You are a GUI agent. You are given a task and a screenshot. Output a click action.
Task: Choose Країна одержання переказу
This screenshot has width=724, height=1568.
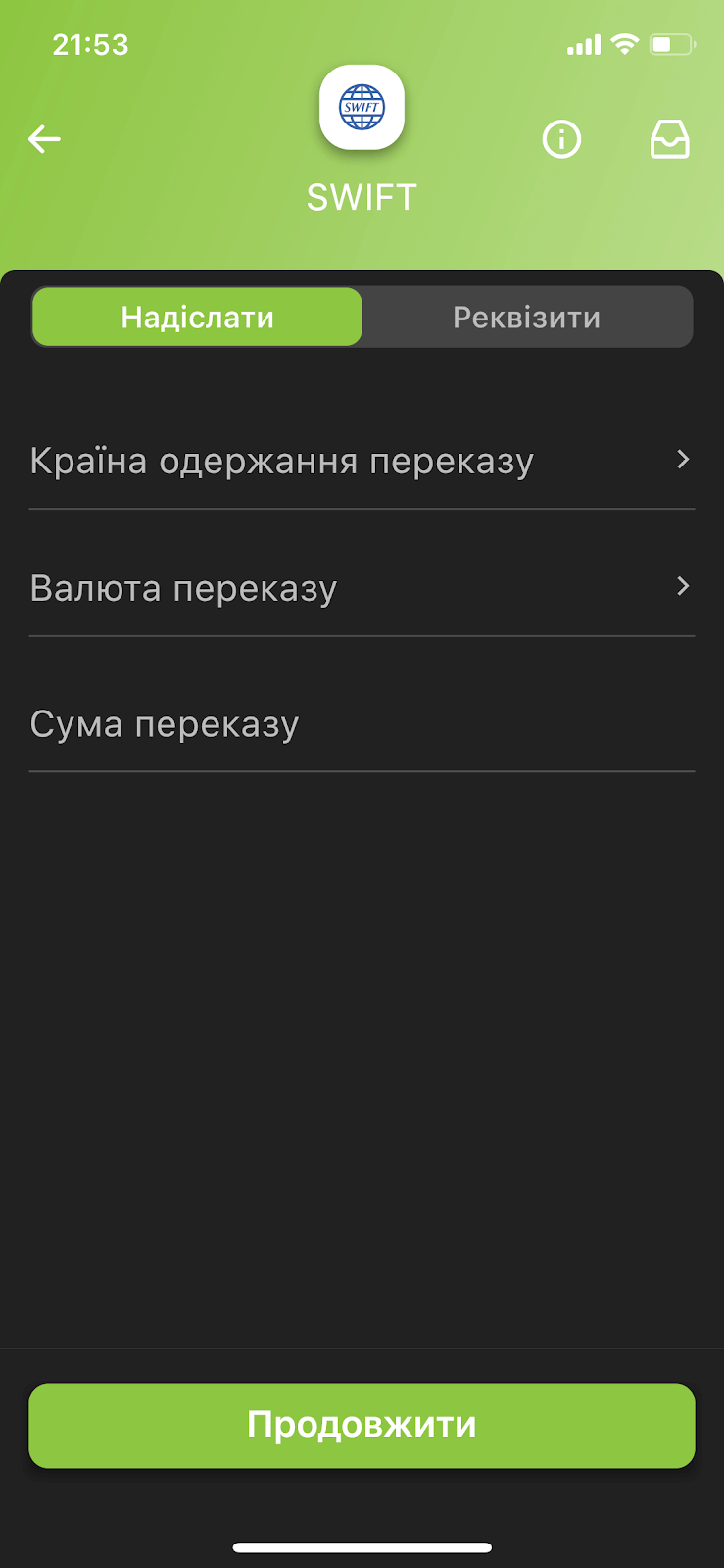(x=362, y=461)
